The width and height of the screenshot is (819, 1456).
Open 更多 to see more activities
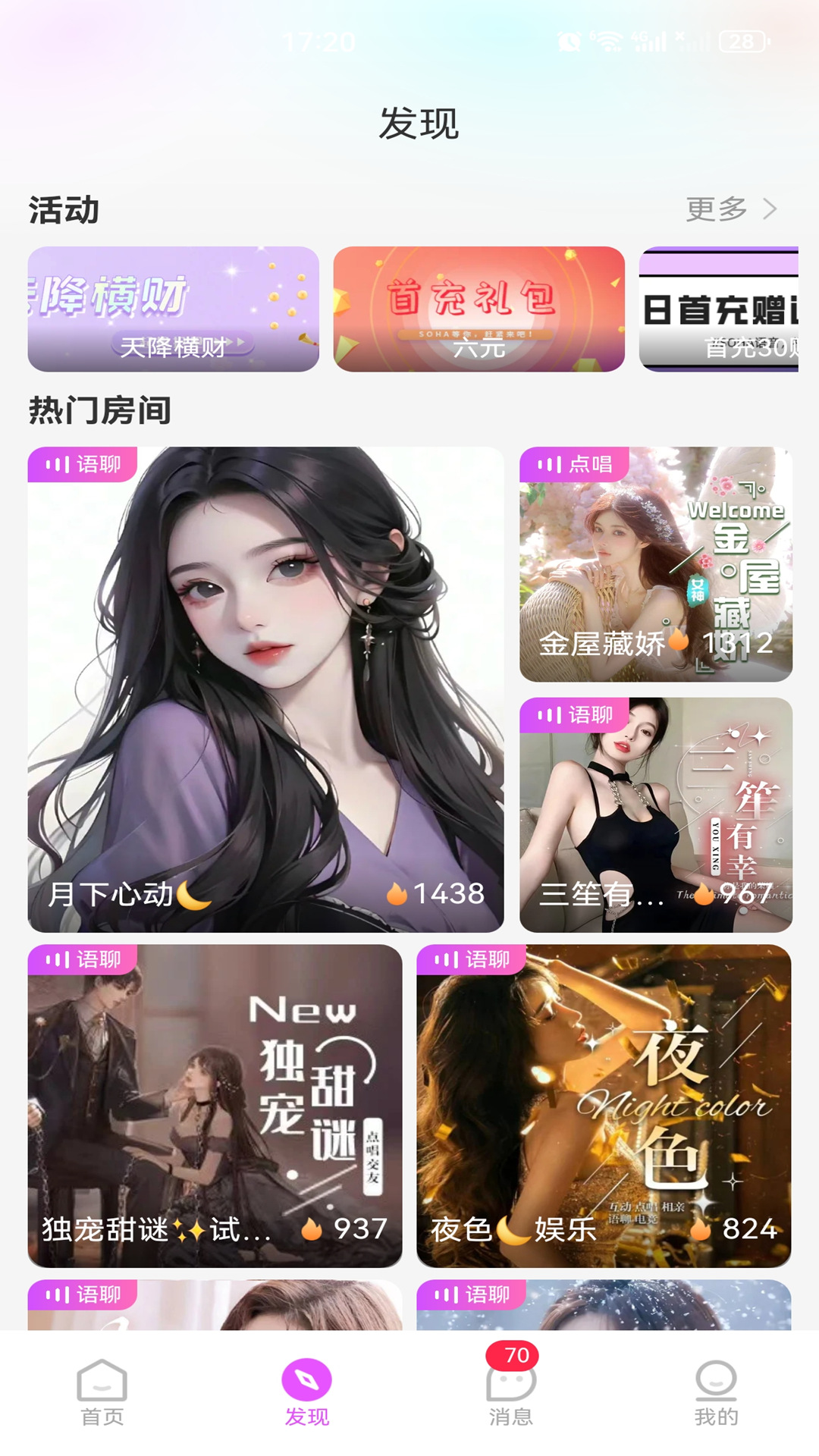tap(731, 209)
